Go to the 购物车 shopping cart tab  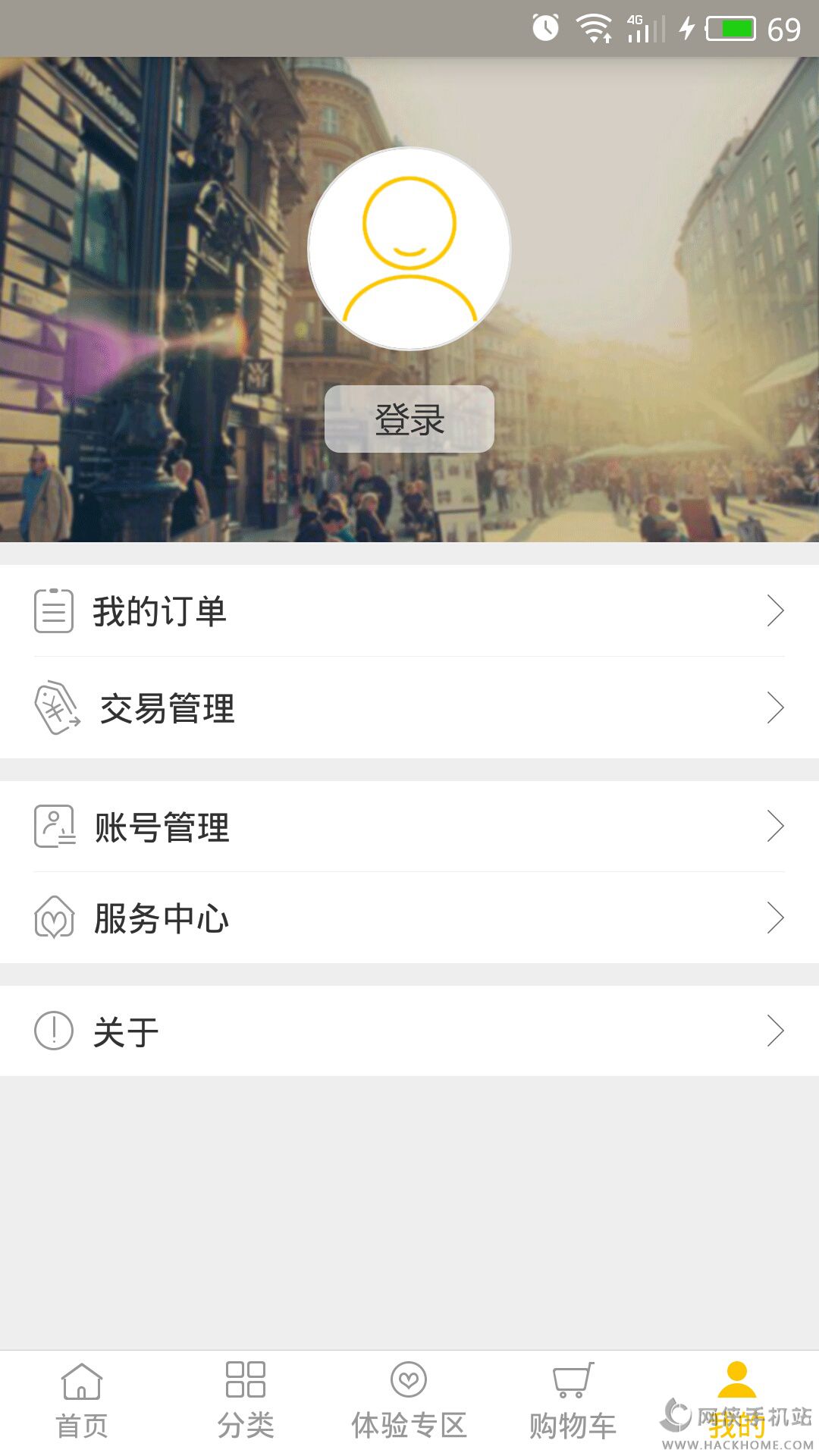(x=573, y=1401)
